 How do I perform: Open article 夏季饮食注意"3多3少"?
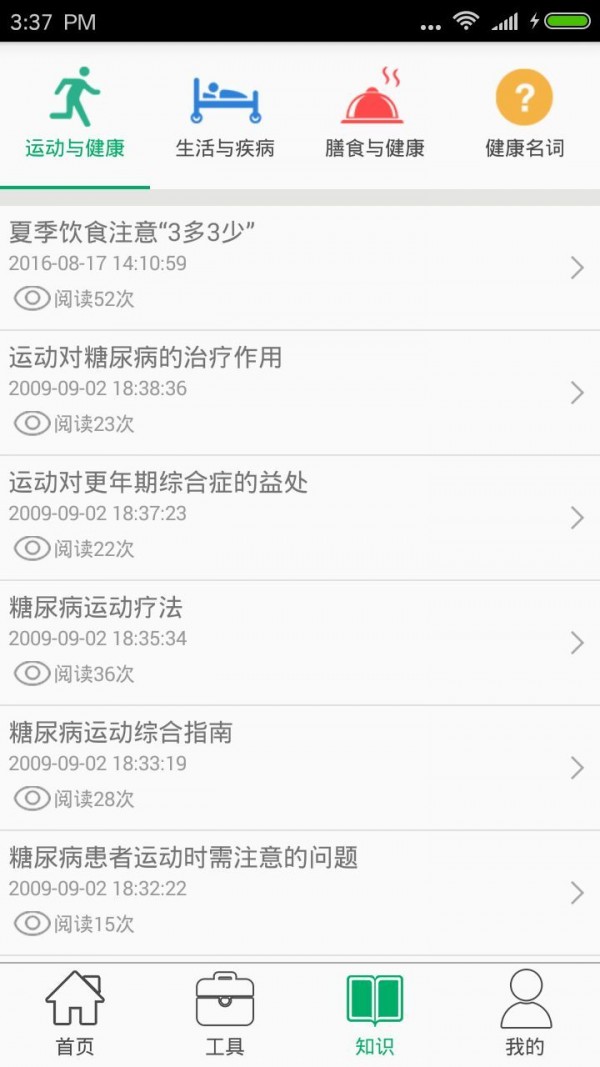pyautogui.click(x=300, y=267)
